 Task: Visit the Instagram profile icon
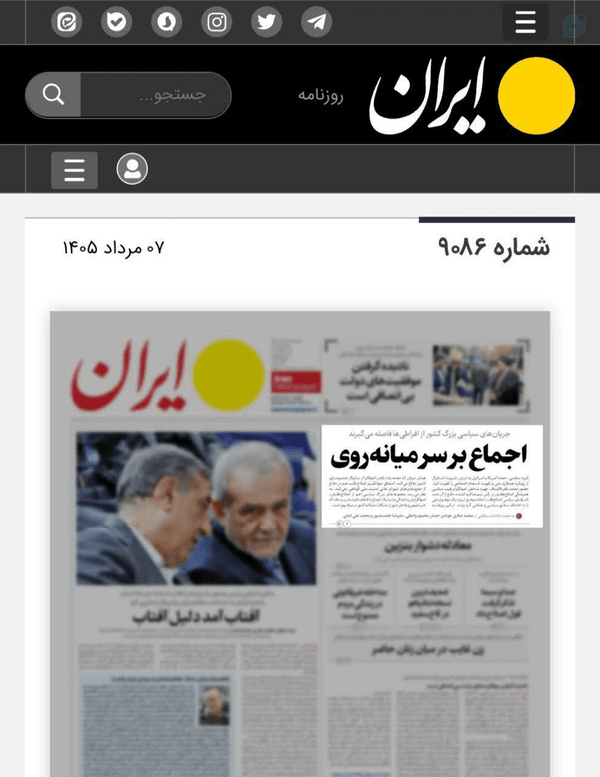pos(217,22)
